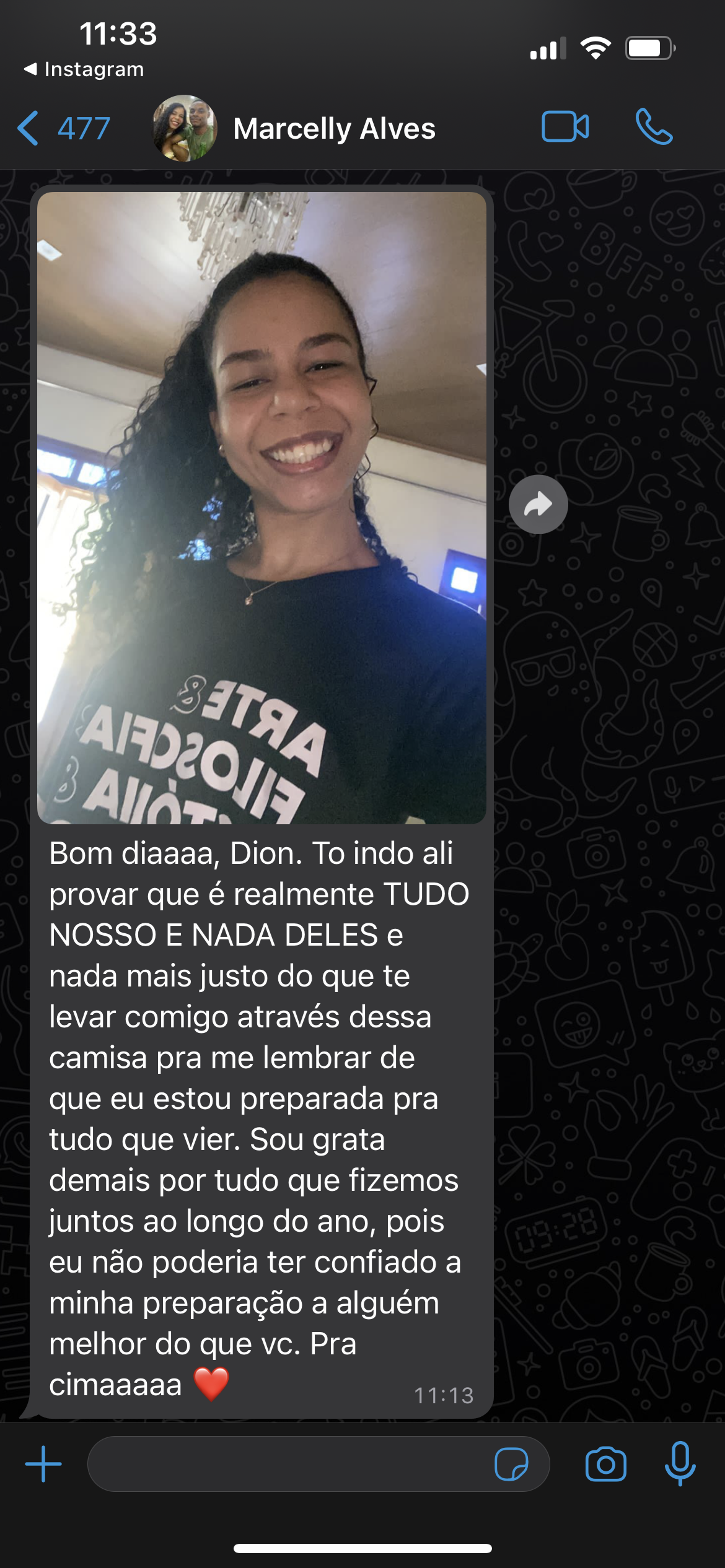
Task: Tap the message input field
Action: point(285,1464)
